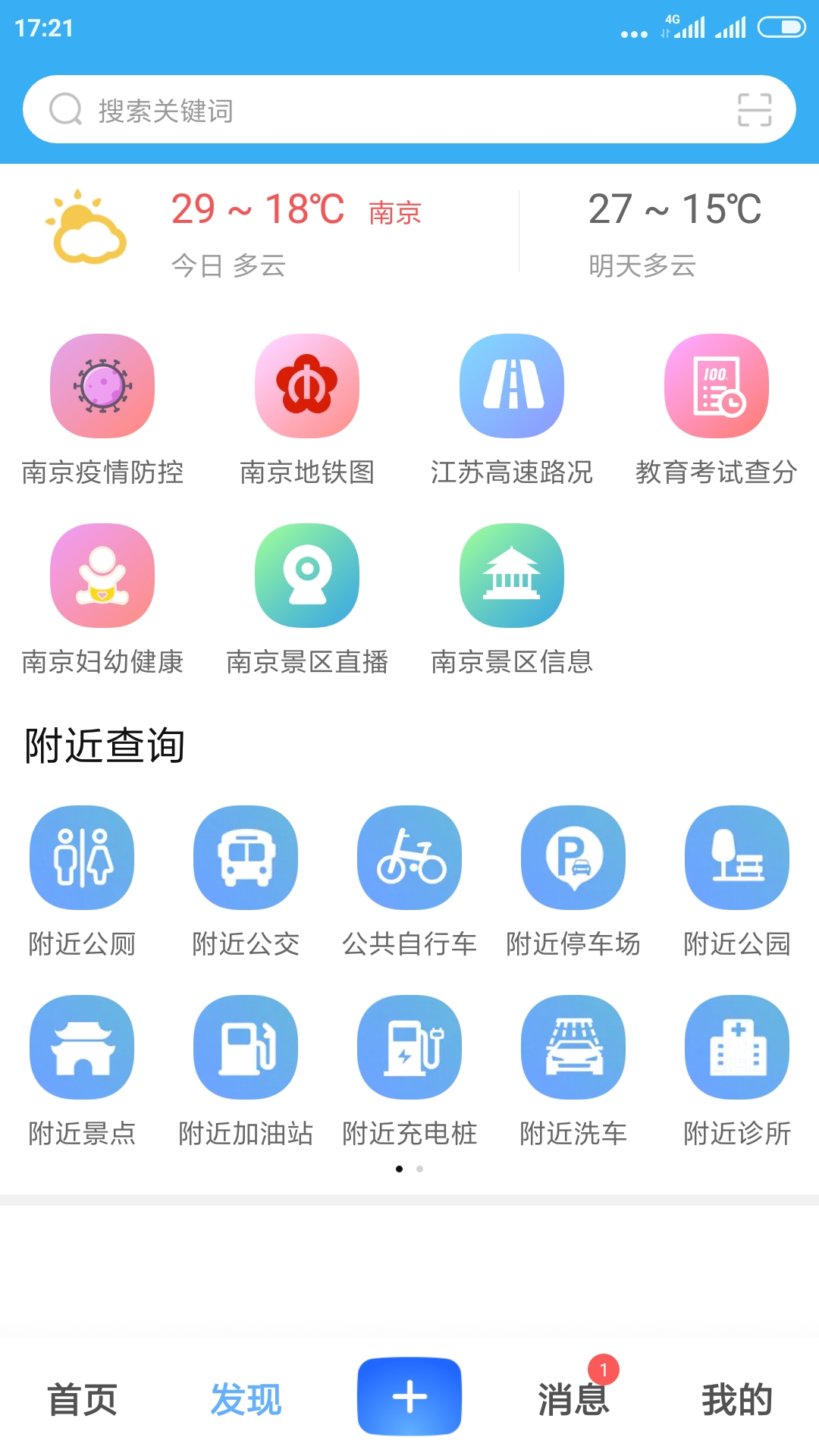Find 附近诊所 nearby clinics
This screenshot has height=1456, width=819.
point(737,1048)
